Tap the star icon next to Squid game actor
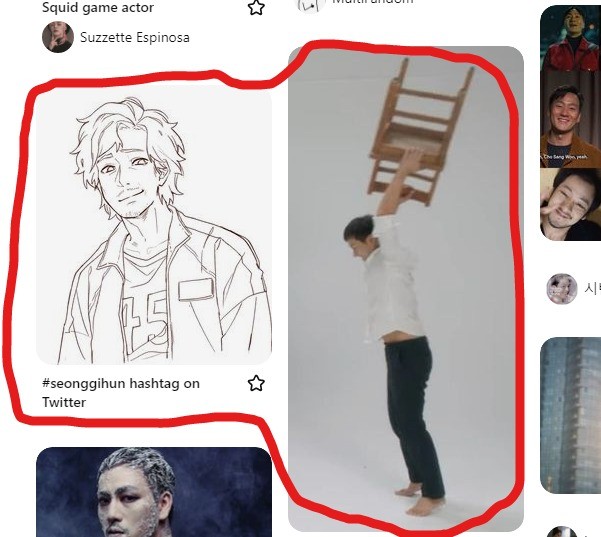The width and height of the screenshot is (601, 537). tap(256, 8)
